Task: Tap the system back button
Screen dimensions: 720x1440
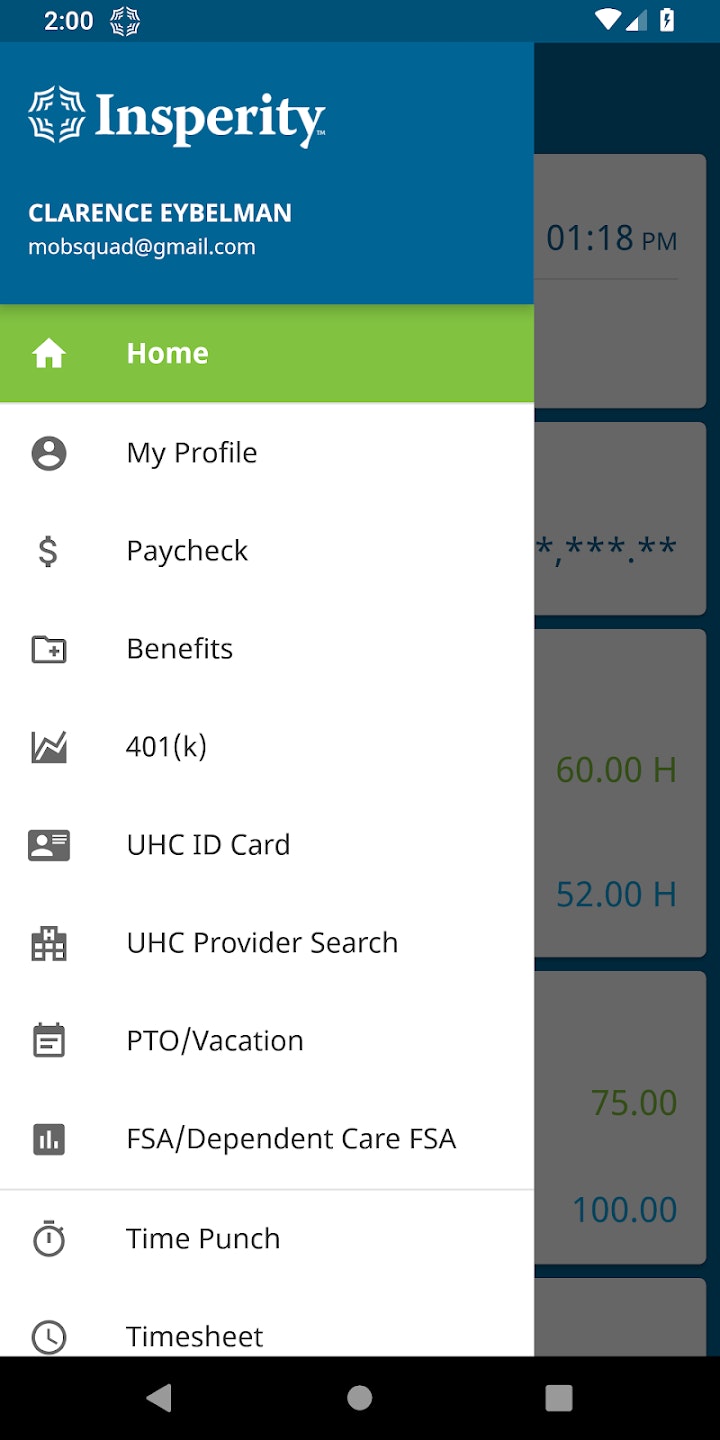Action: 159,1398
